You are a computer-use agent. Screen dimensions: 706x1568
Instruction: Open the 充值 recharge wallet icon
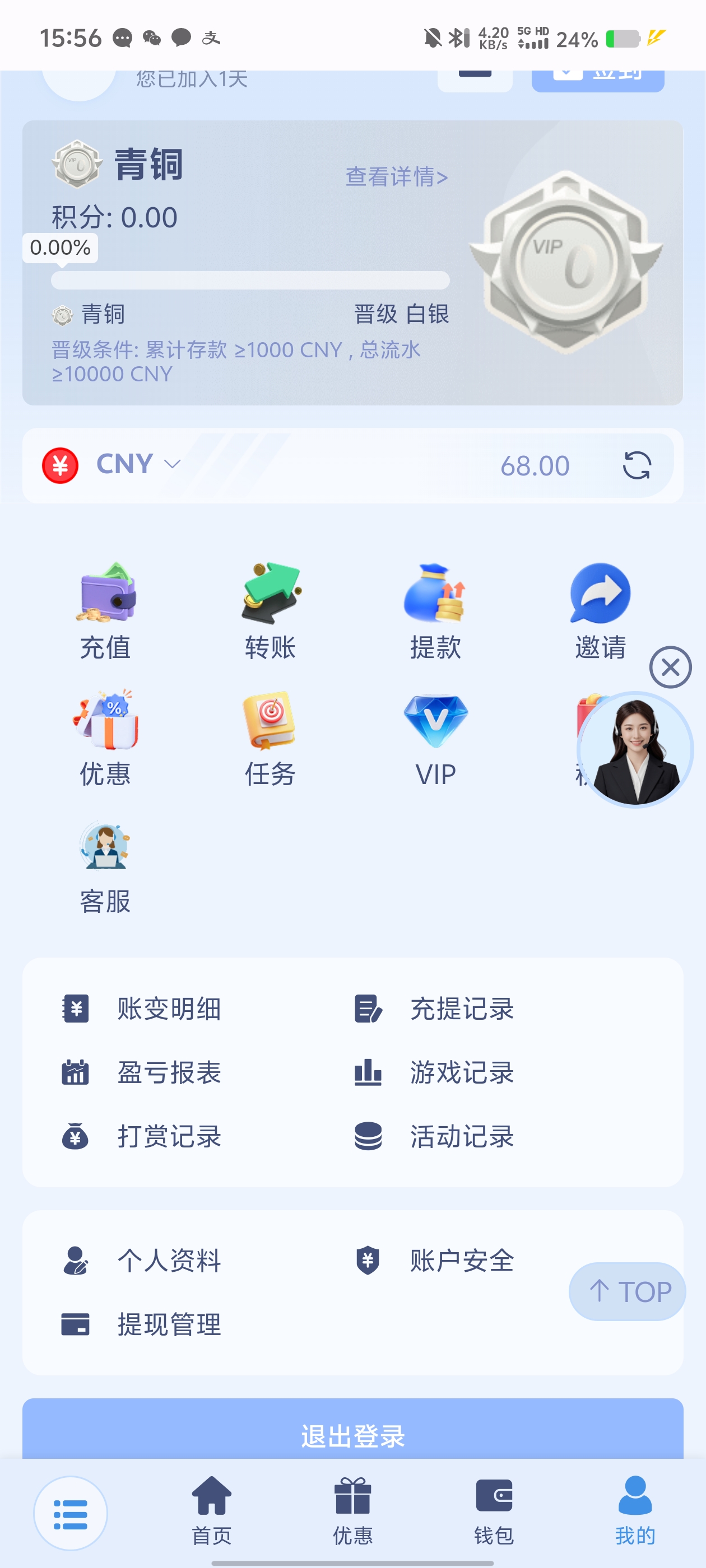pos(105,596)
